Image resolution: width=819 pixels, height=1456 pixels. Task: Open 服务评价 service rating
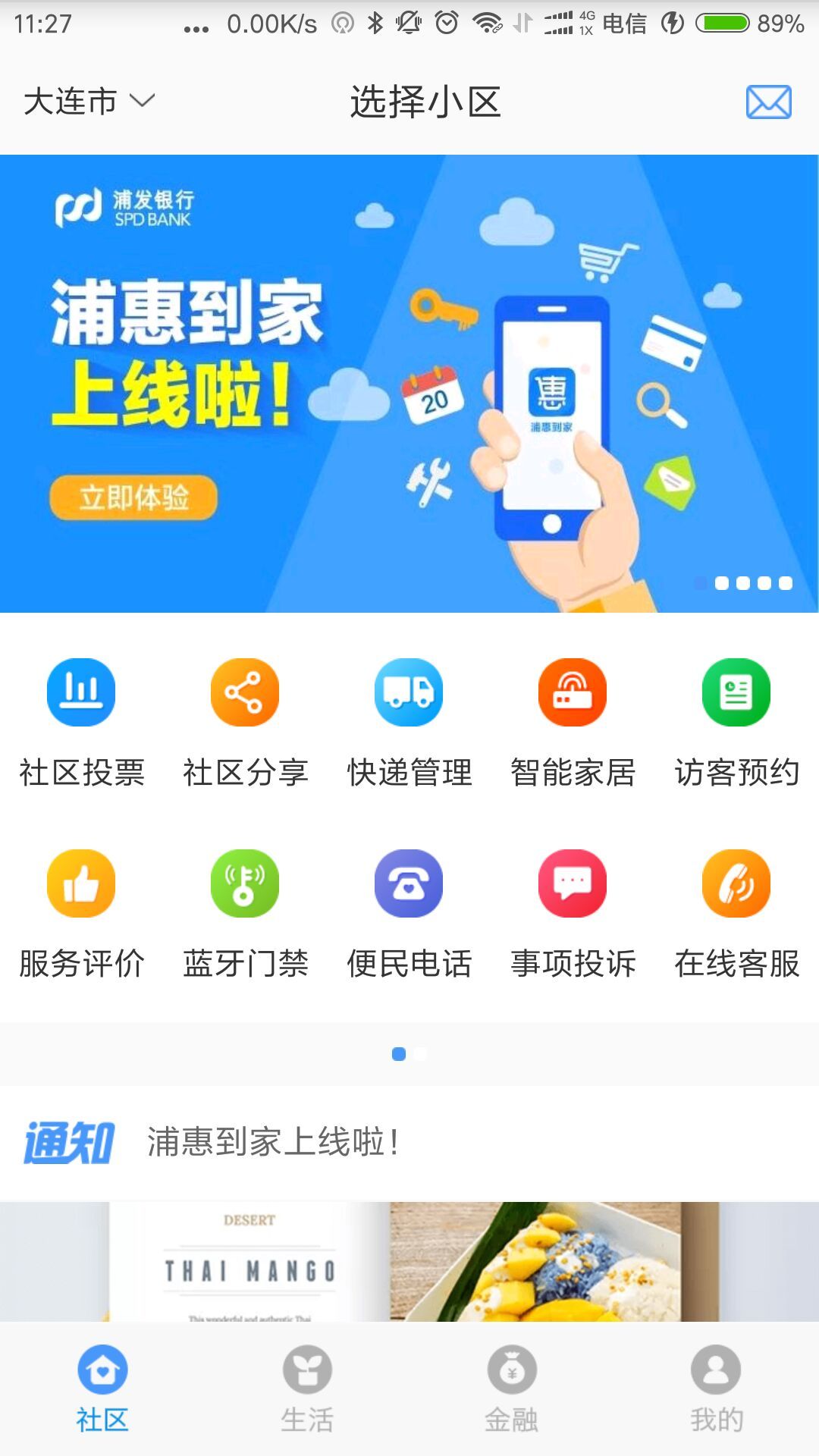tap(81, 912)
